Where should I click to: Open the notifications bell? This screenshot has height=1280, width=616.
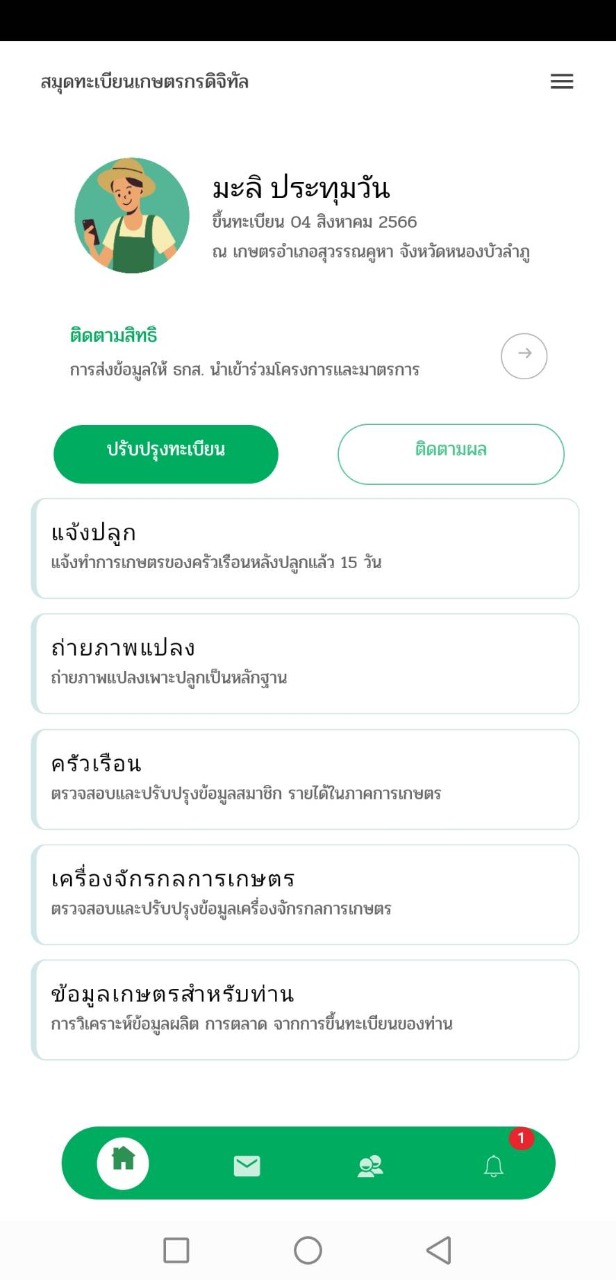click(x=494, y=1165)
